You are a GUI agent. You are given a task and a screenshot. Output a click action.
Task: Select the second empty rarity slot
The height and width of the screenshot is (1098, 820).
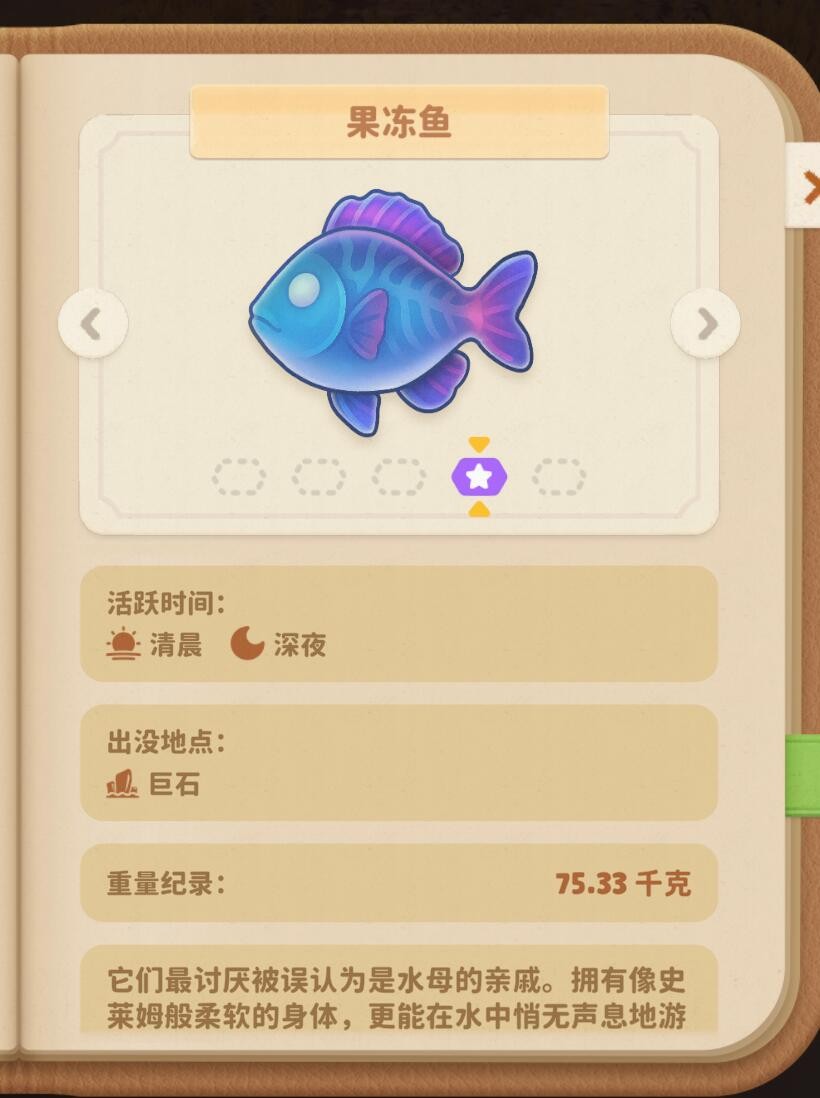point(318,477)
